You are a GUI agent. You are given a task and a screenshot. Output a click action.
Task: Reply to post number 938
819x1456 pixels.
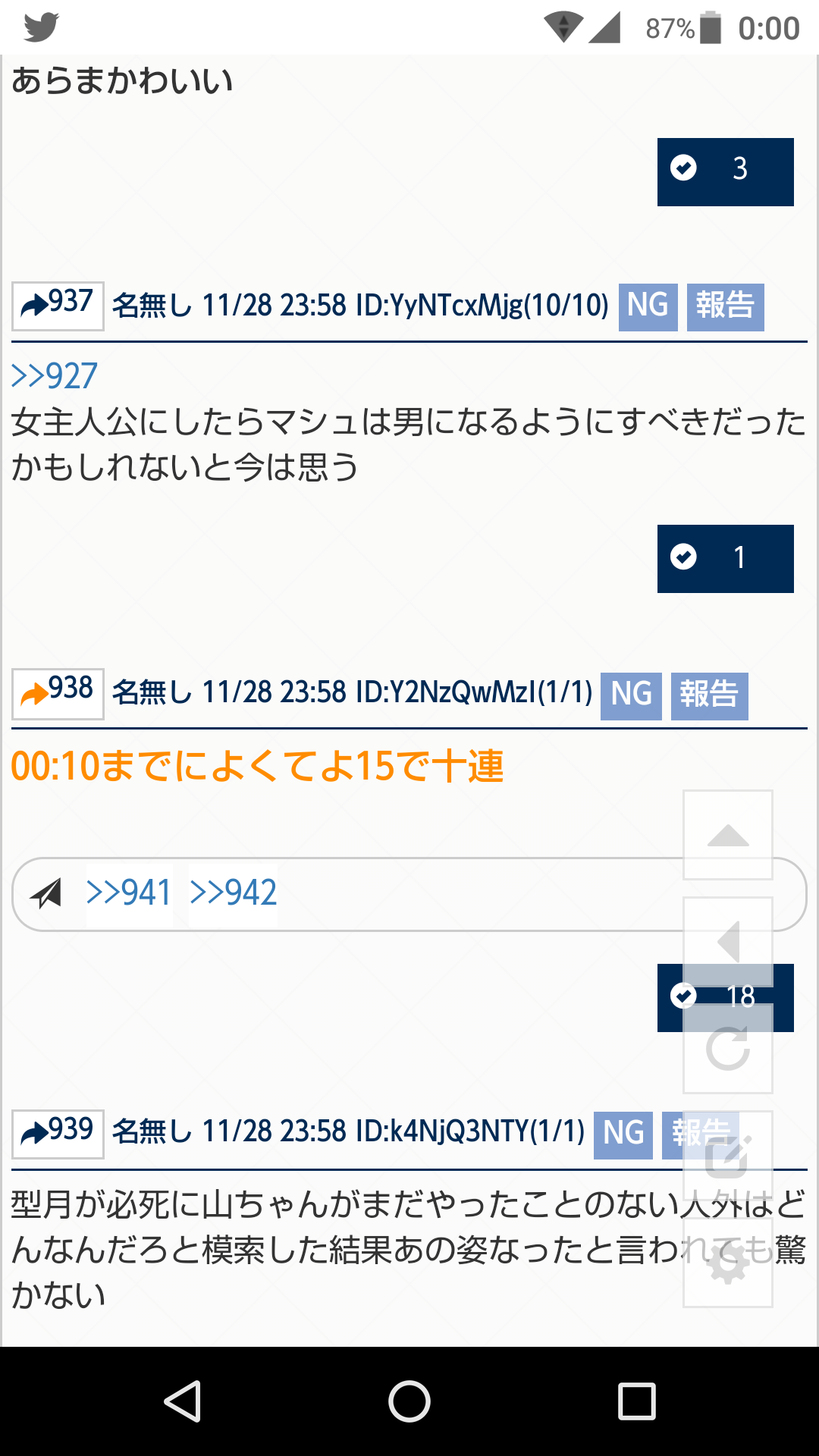[58, 693]
